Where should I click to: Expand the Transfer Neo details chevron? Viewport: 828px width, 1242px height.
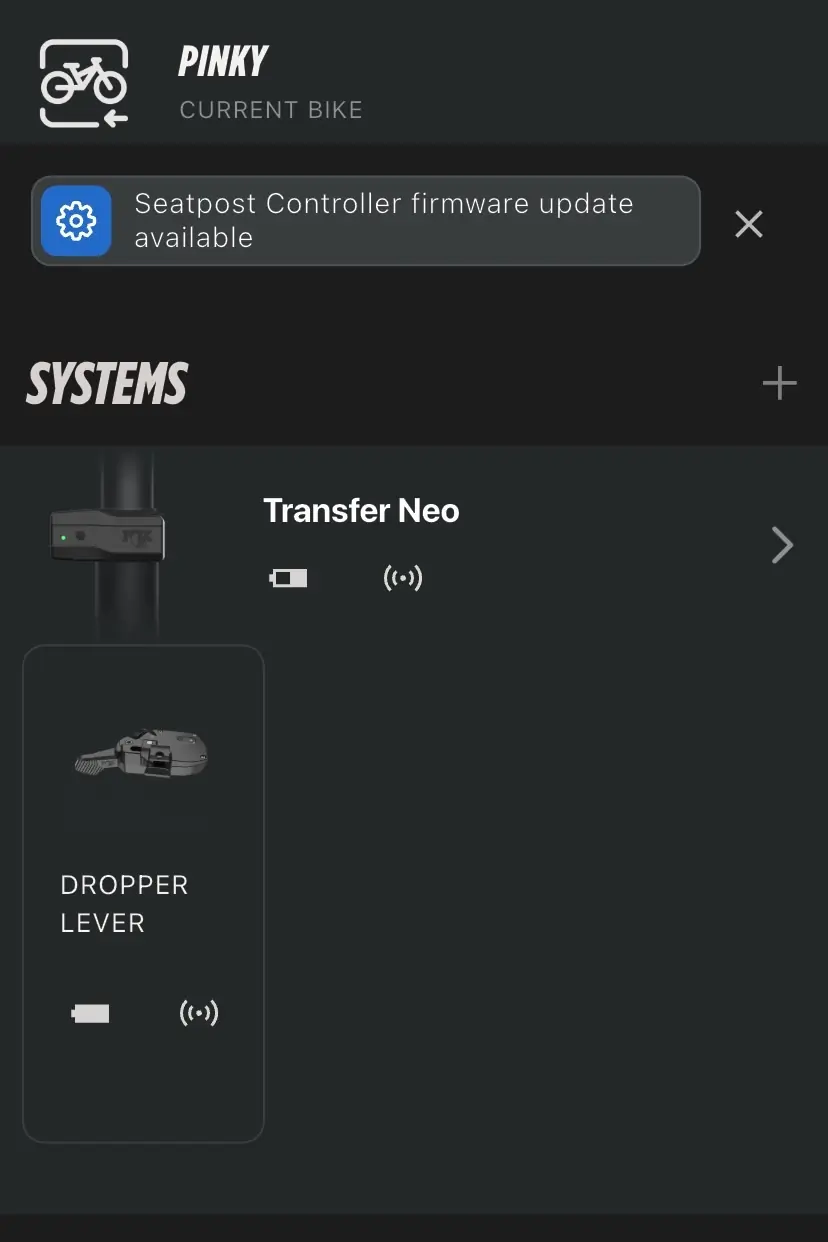[782, 544]
